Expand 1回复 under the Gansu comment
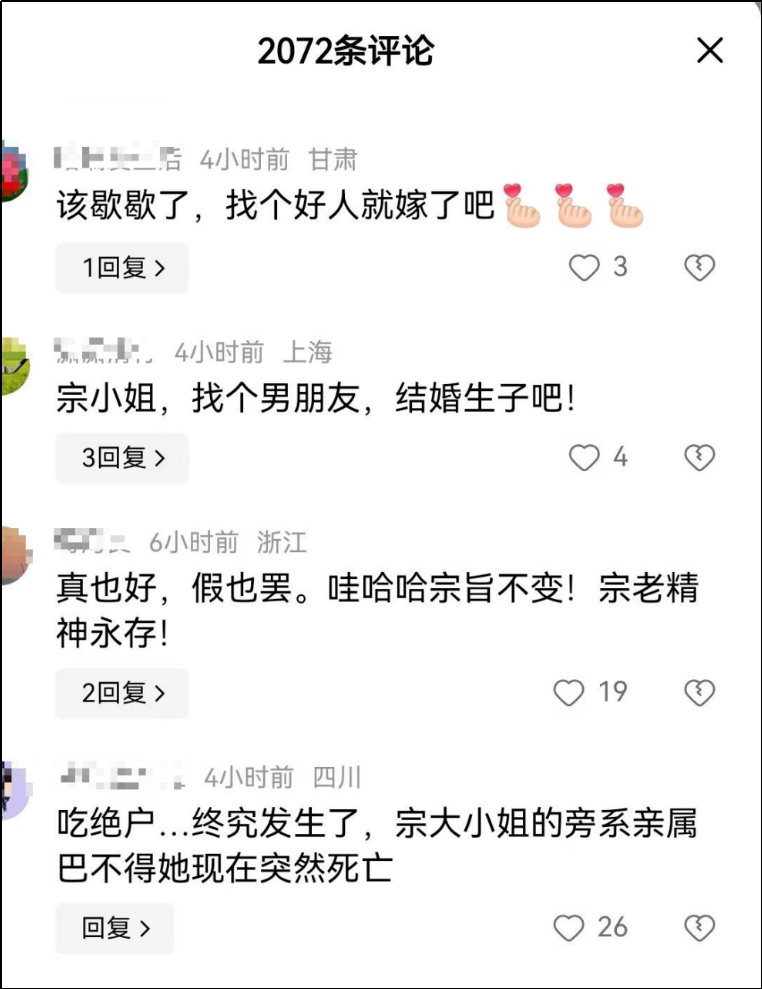The width and height of the screenshot is (762, 989). click(122, 268)
